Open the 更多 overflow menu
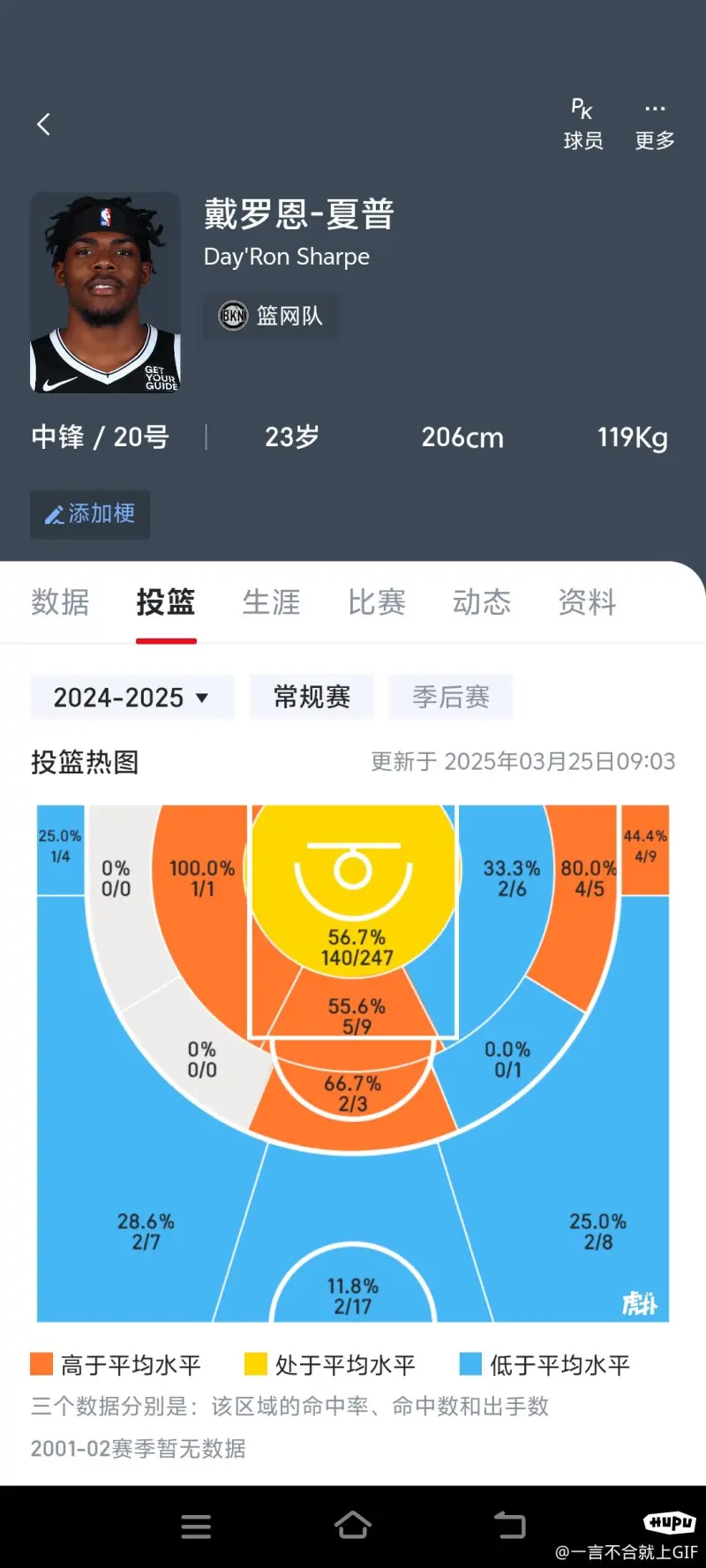Screen dimensions: 706x1568 [x=655, y=124]
